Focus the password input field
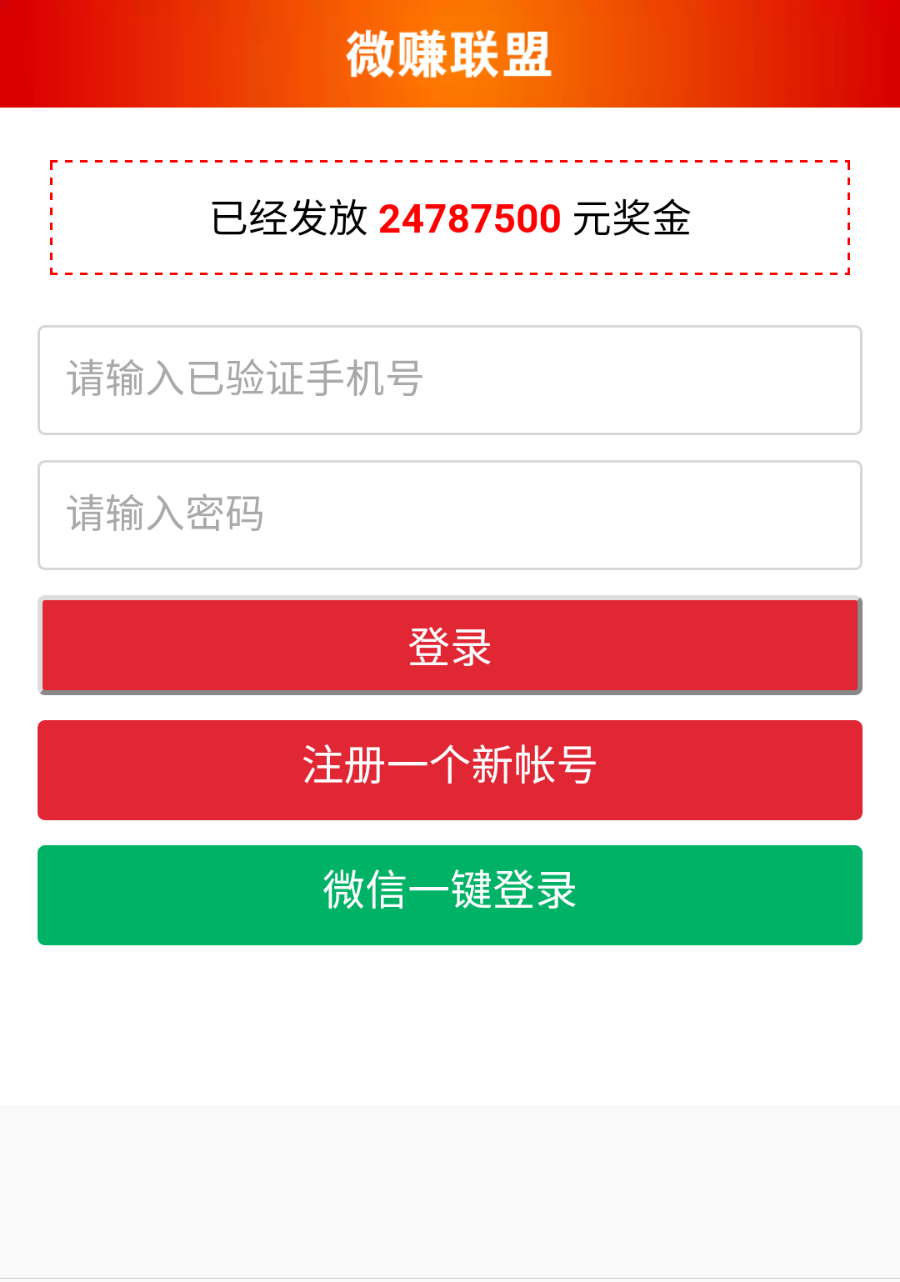 pyautogui.click(x=450, y=515)
